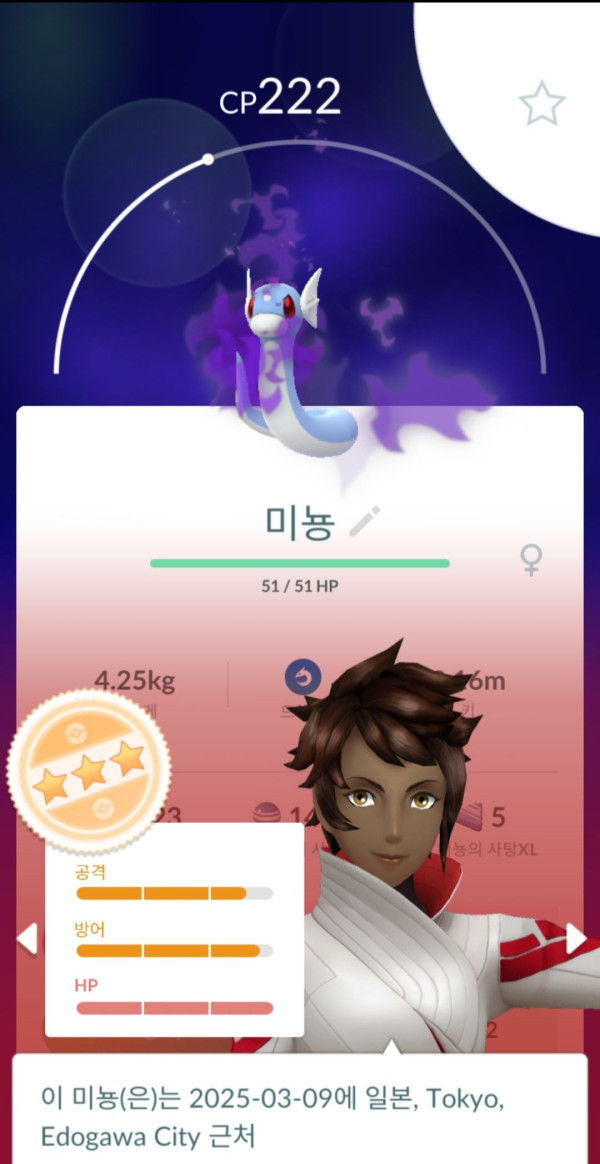
Task: Go to the next Pokémon with right arrow
Action: [x=576, y=938]
